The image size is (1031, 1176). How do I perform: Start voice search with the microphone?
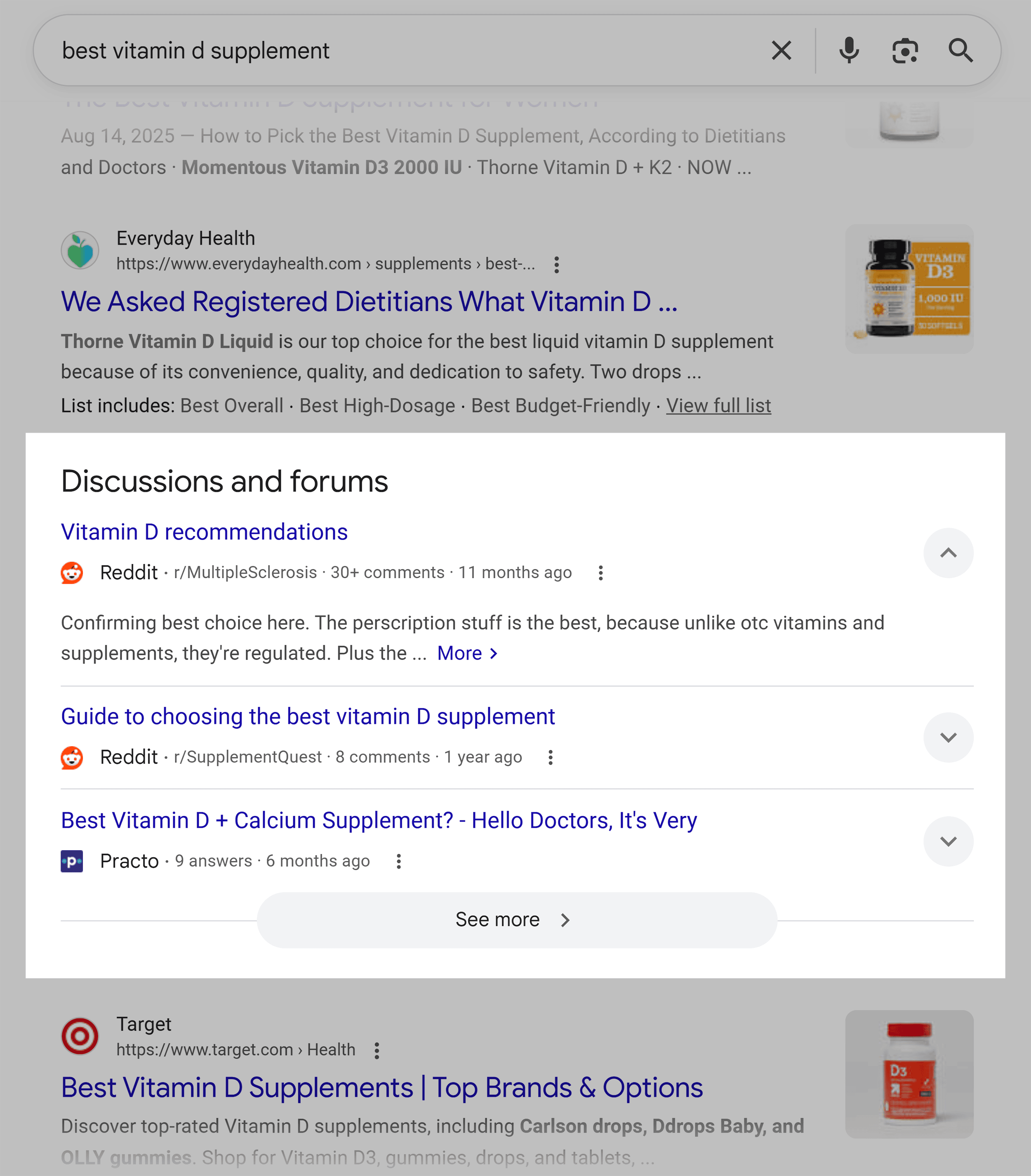(x=849, y=51)
